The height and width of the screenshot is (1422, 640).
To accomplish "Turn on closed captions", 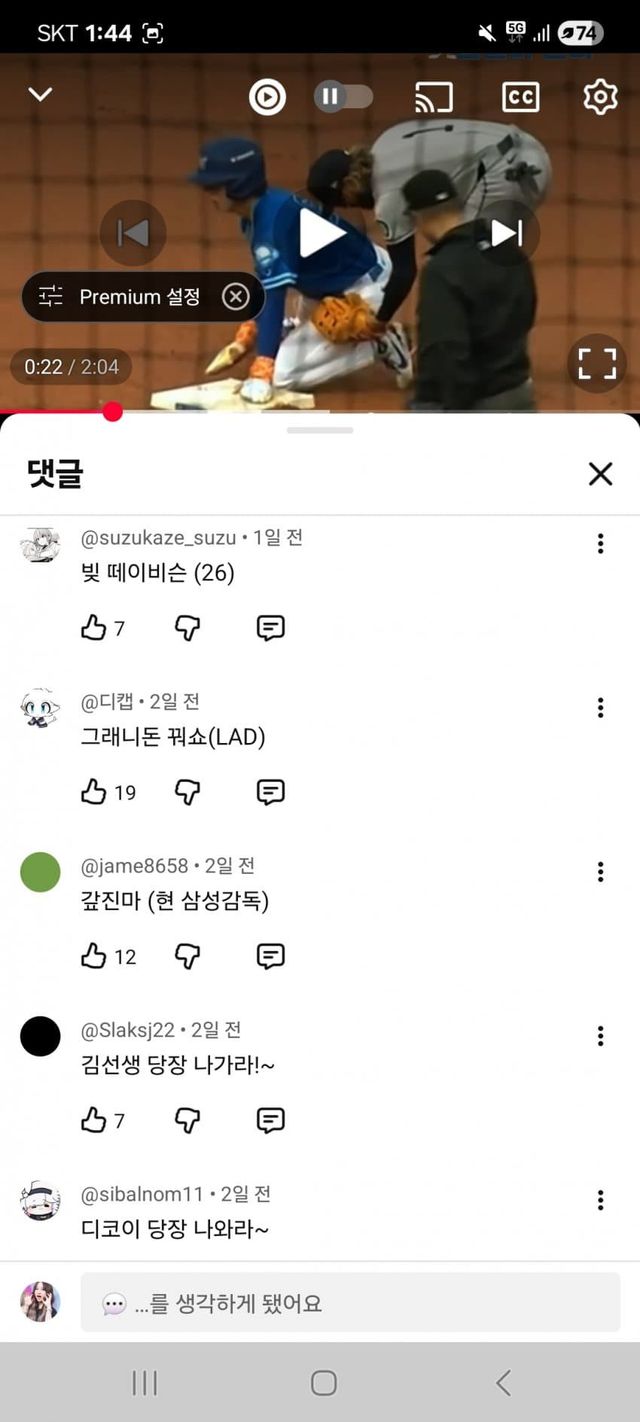I will (x=520, y=97).
